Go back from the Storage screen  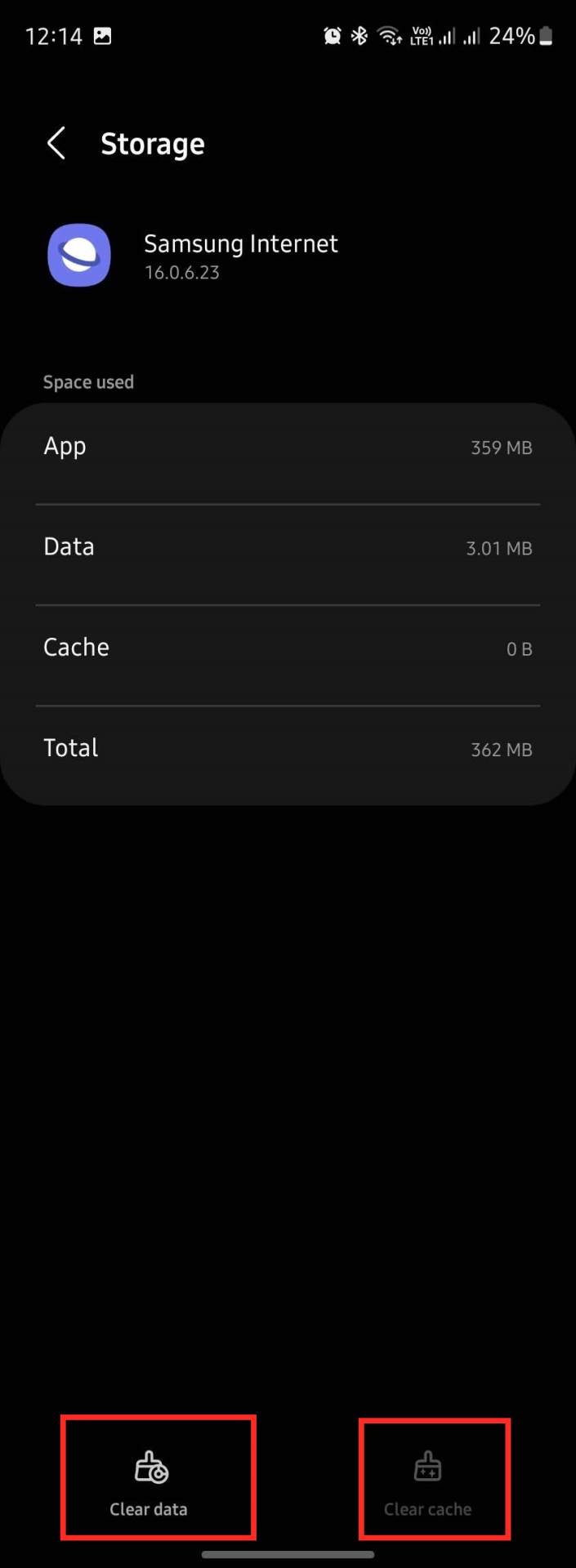tap(56, 144)
